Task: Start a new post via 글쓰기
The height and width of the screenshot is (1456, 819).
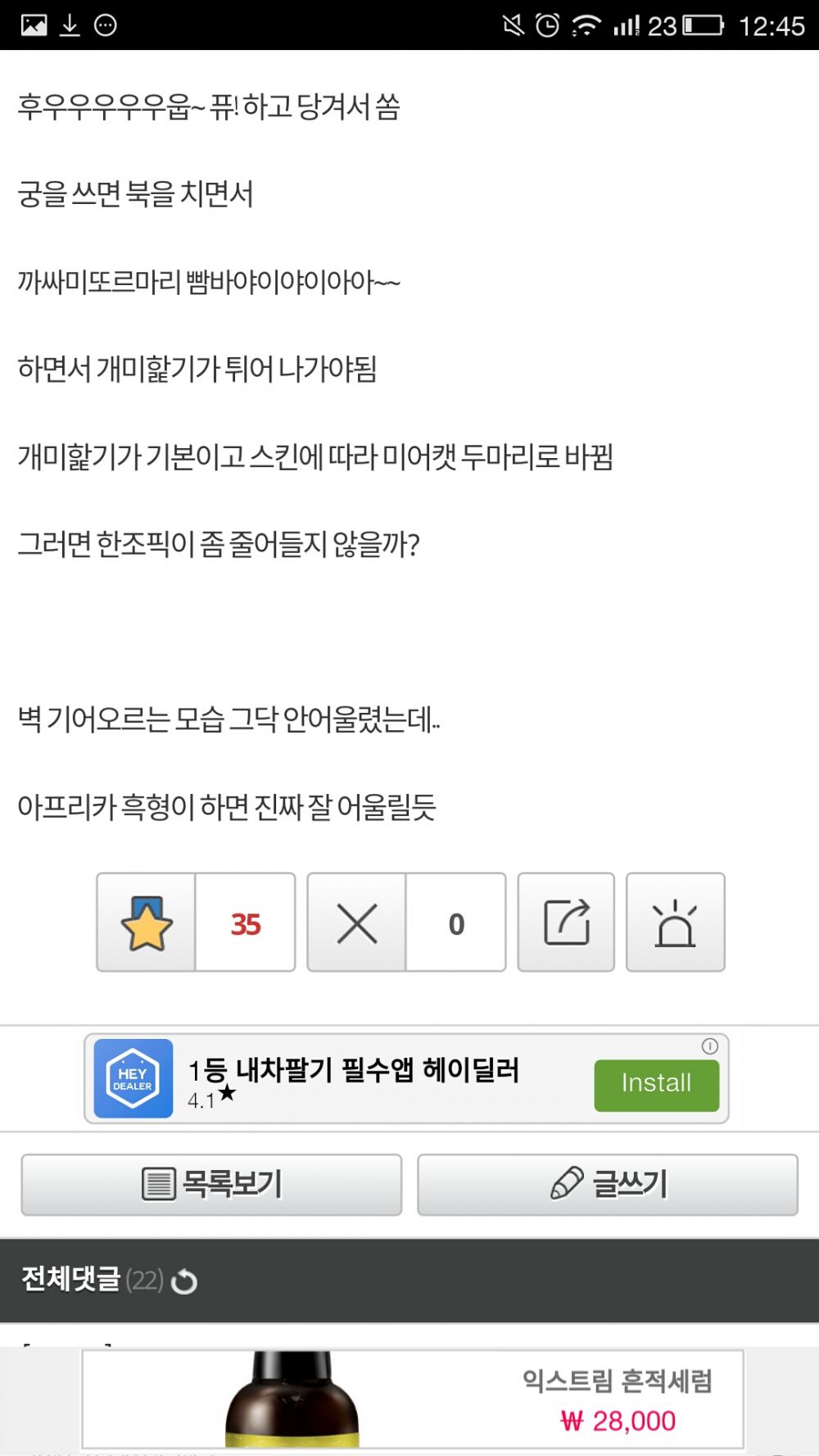Action: tap(607, 1184)
